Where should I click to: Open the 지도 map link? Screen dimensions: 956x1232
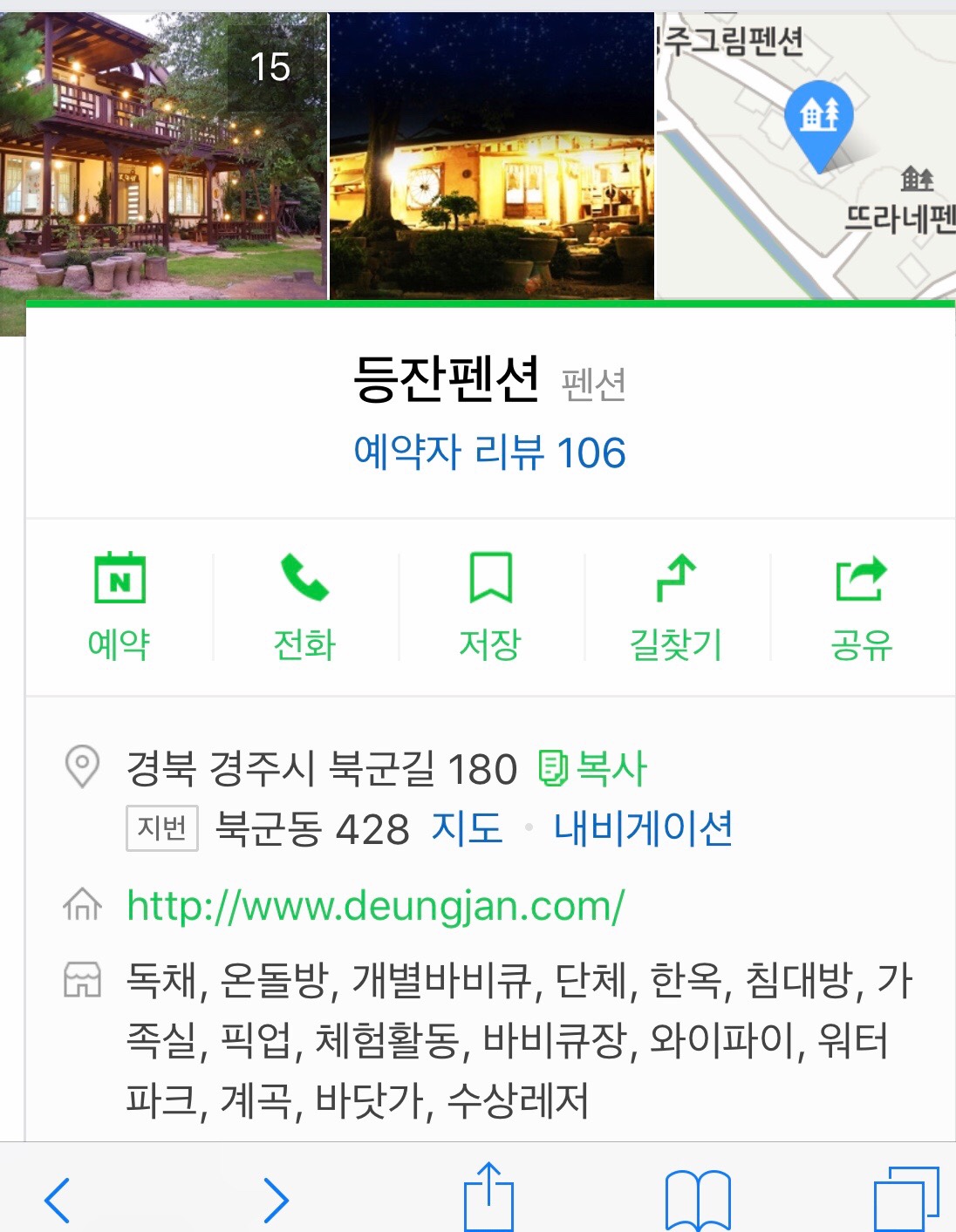[x=468, y=828]
